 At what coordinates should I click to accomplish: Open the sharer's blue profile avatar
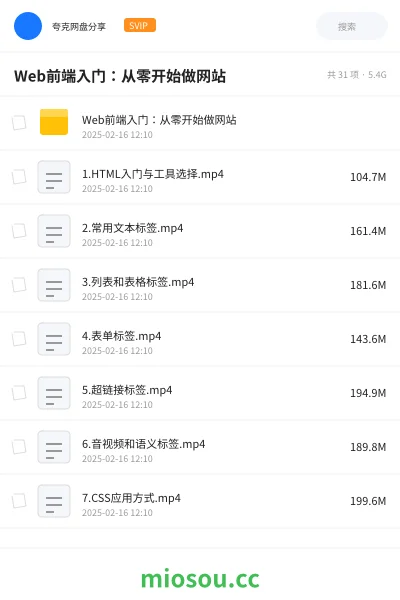(28, 26)
